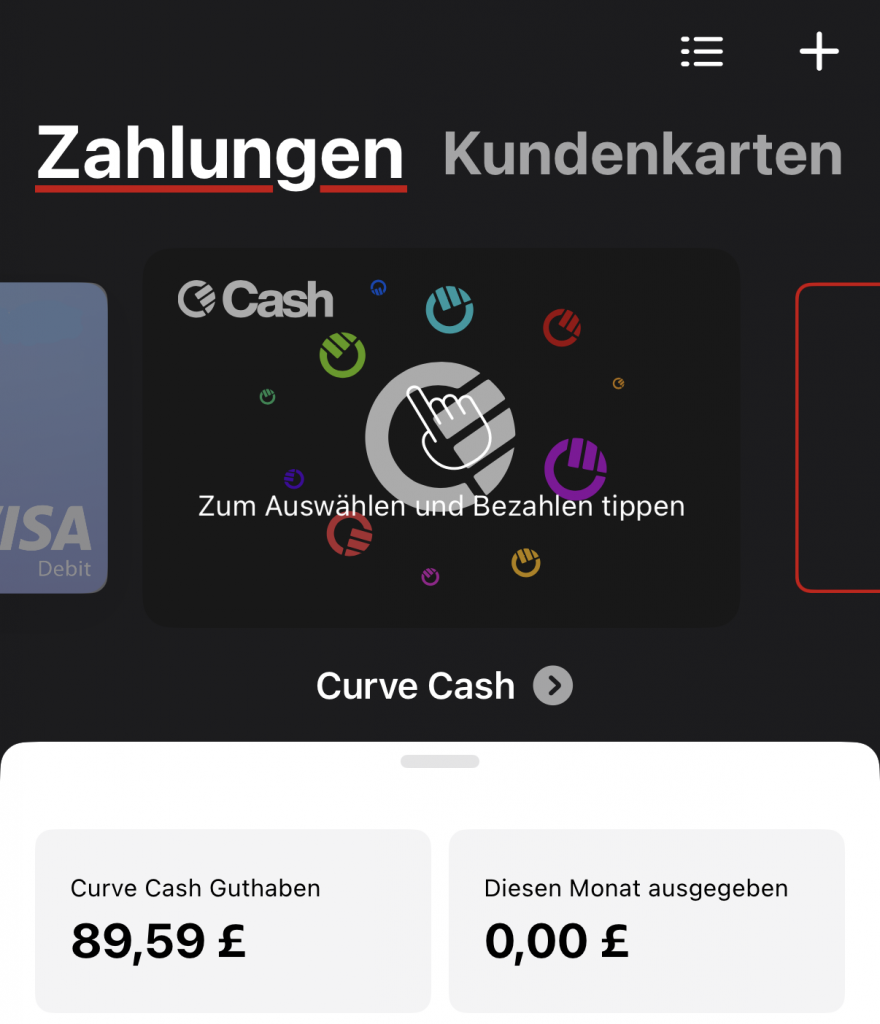Expand the bottom sheet via the drag handle
Screen dimensions: 880x1024
pos(440,761)
